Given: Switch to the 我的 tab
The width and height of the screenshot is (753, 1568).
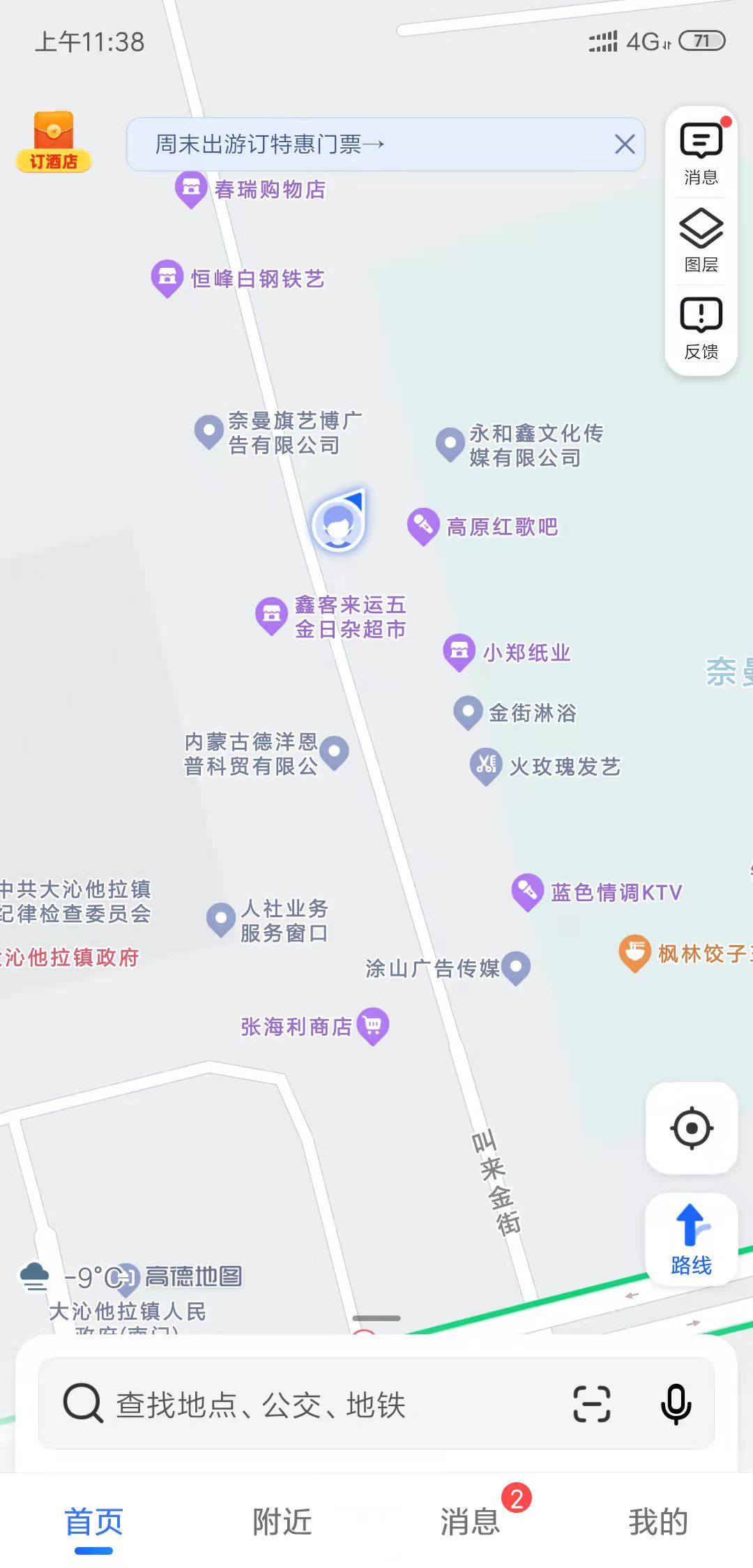Looking at the screenshot, I should (659, 1522).
